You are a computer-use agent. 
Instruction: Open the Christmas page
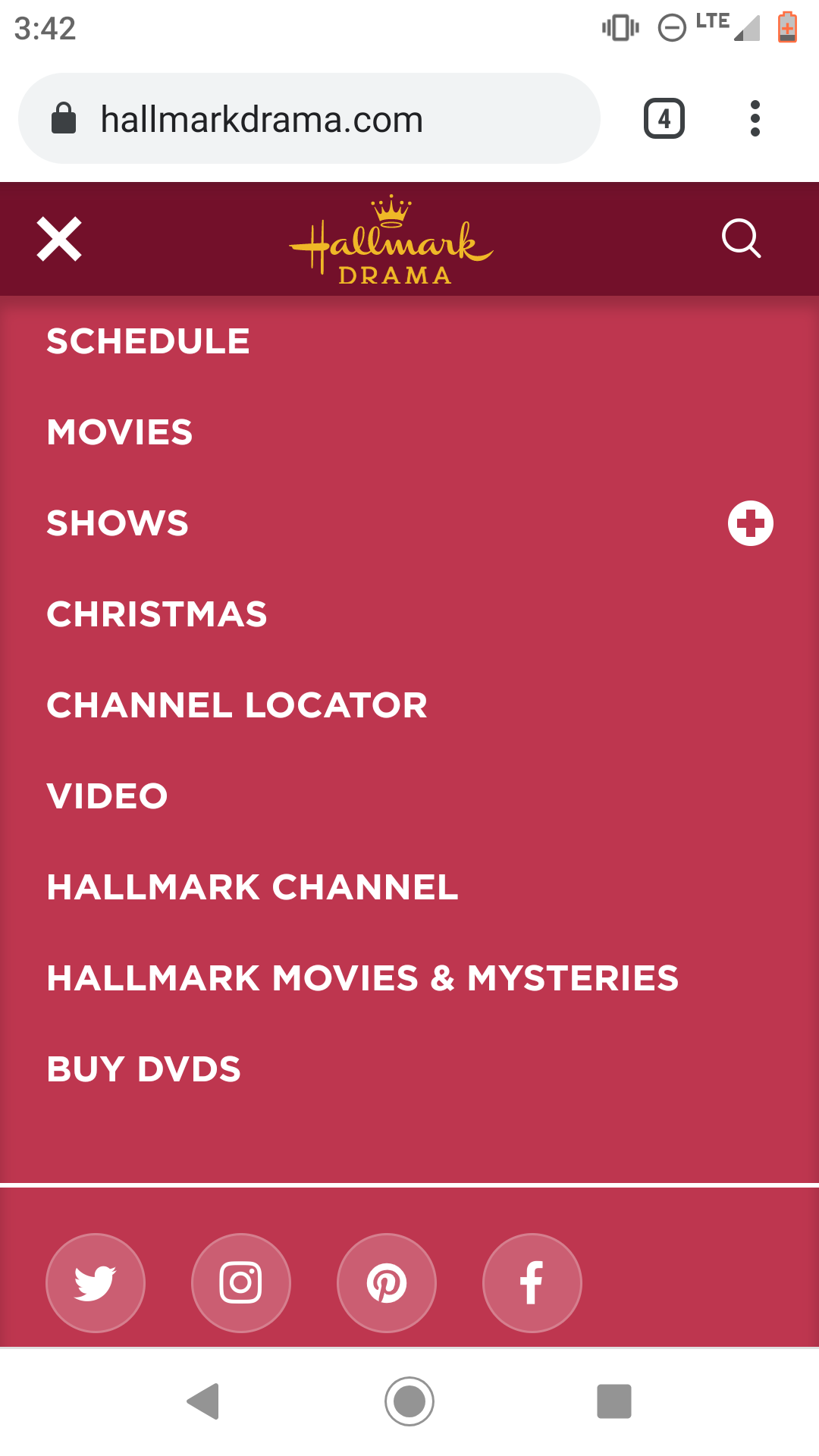click(157, 614)
